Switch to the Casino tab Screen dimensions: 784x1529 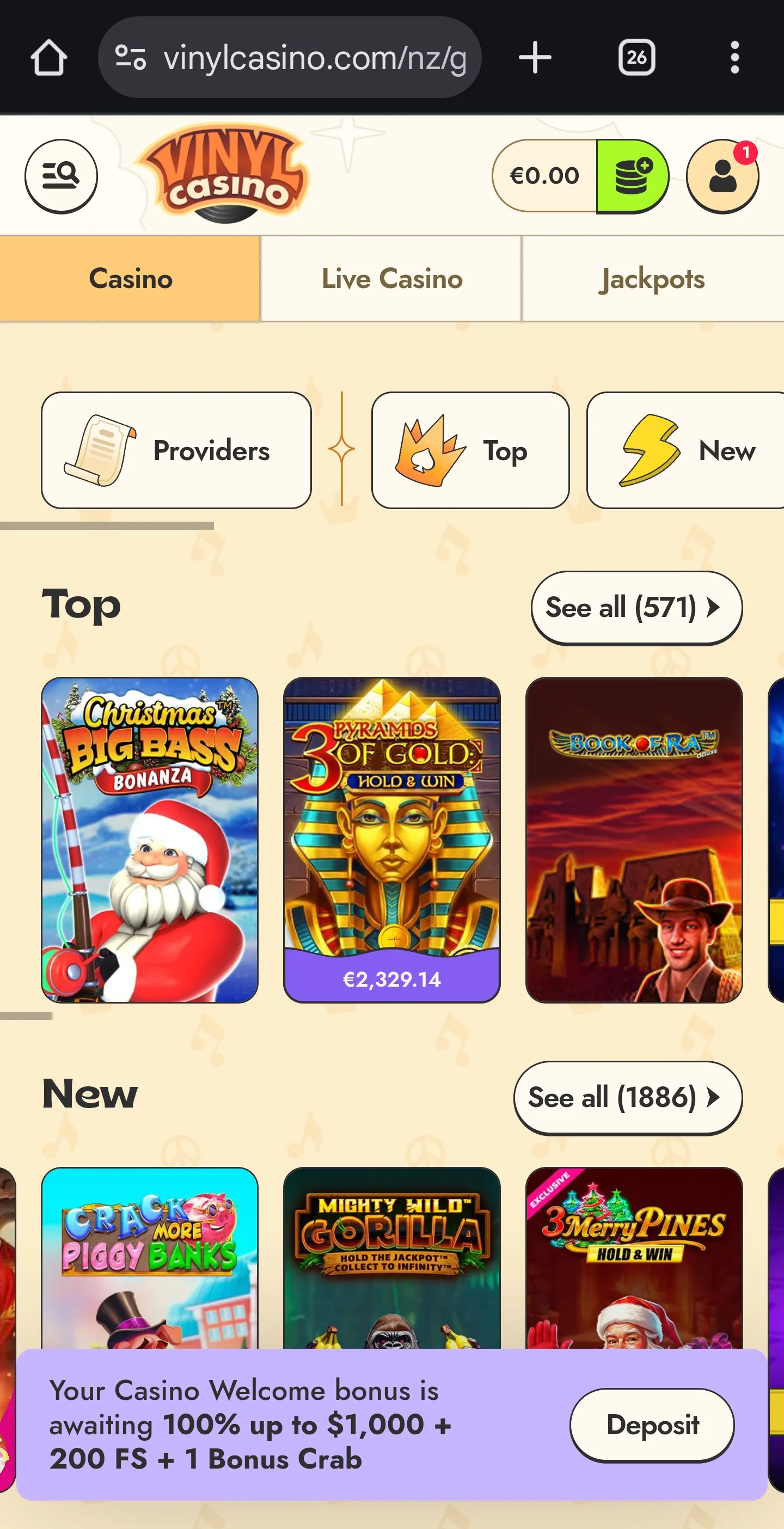pos(130,278)
